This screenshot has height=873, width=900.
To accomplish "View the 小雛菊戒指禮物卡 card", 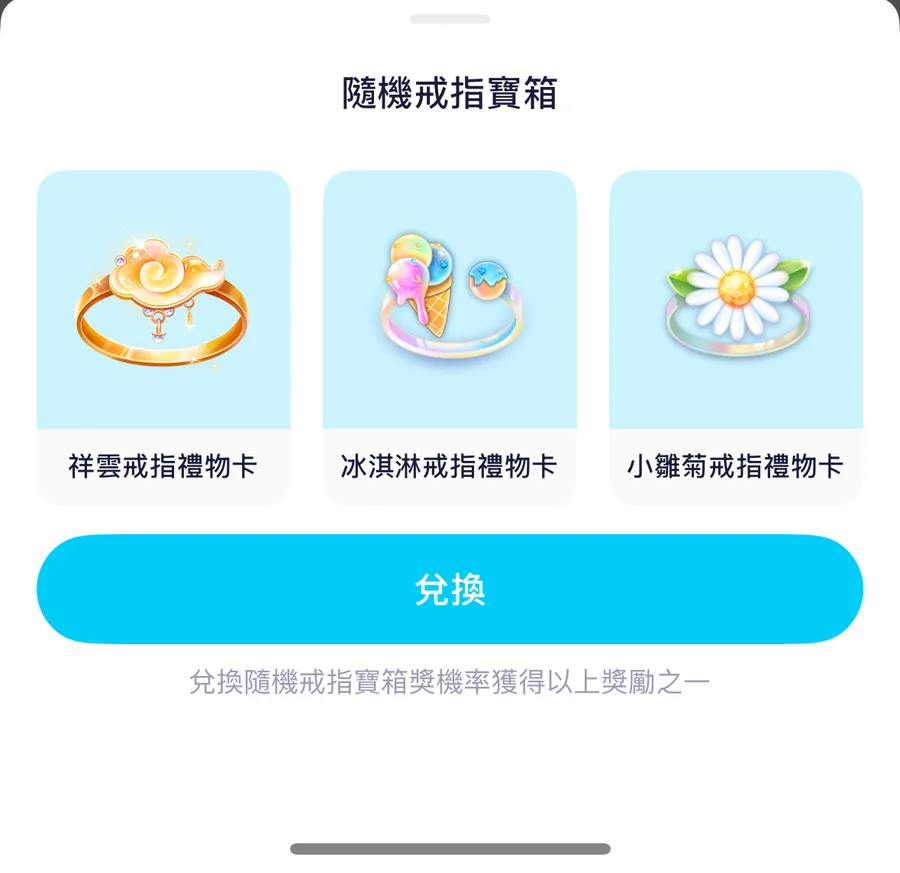I will point(735,336).
